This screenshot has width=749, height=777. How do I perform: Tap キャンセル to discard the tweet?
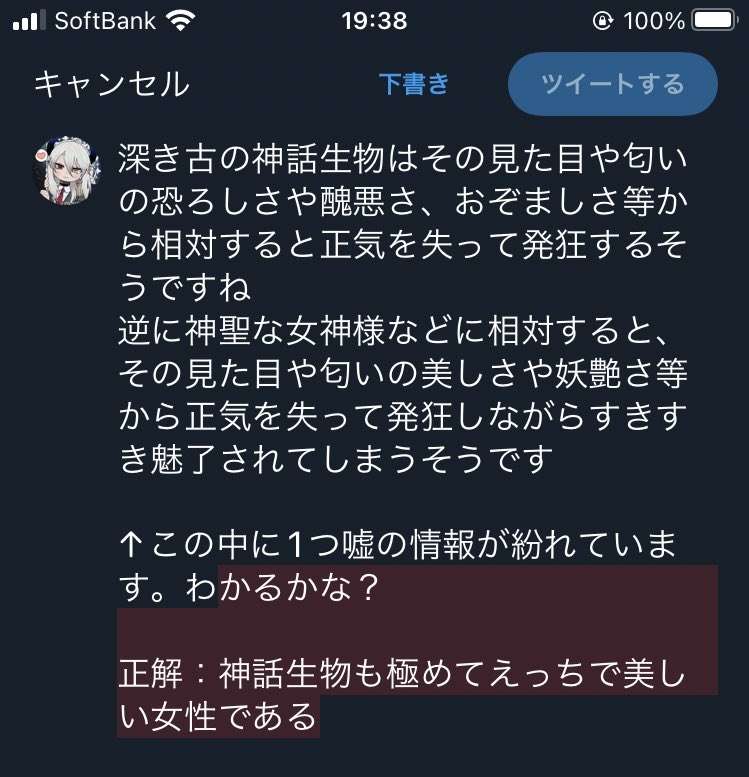coord(111,84)
